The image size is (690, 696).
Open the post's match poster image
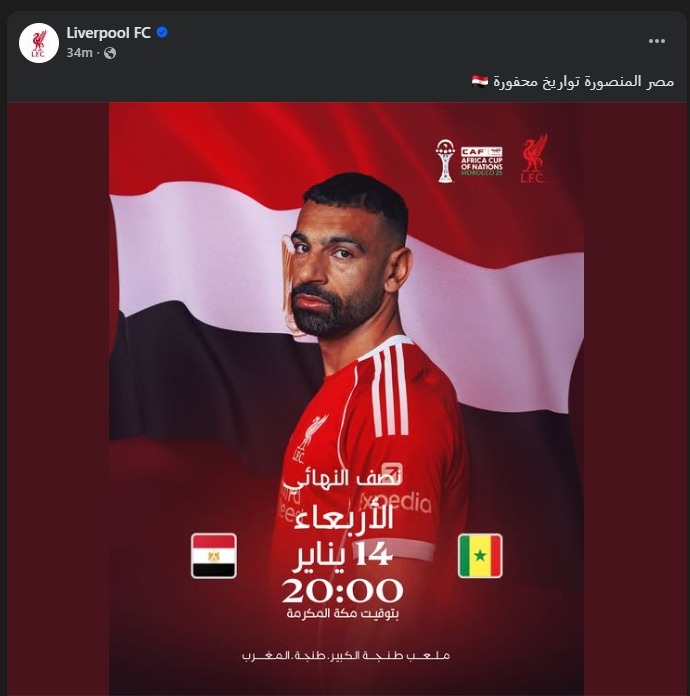coord(346,400)
